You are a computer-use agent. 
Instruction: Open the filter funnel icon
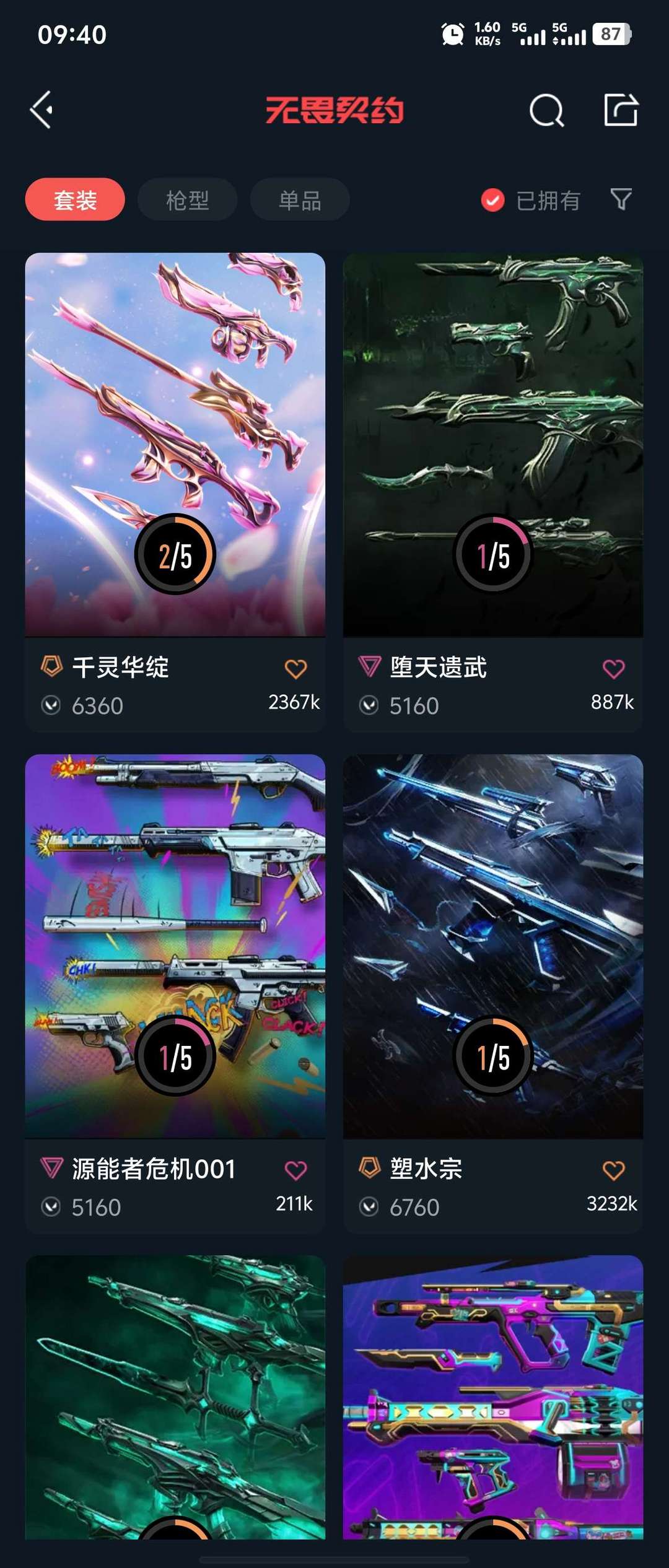(x=621, y=199)
